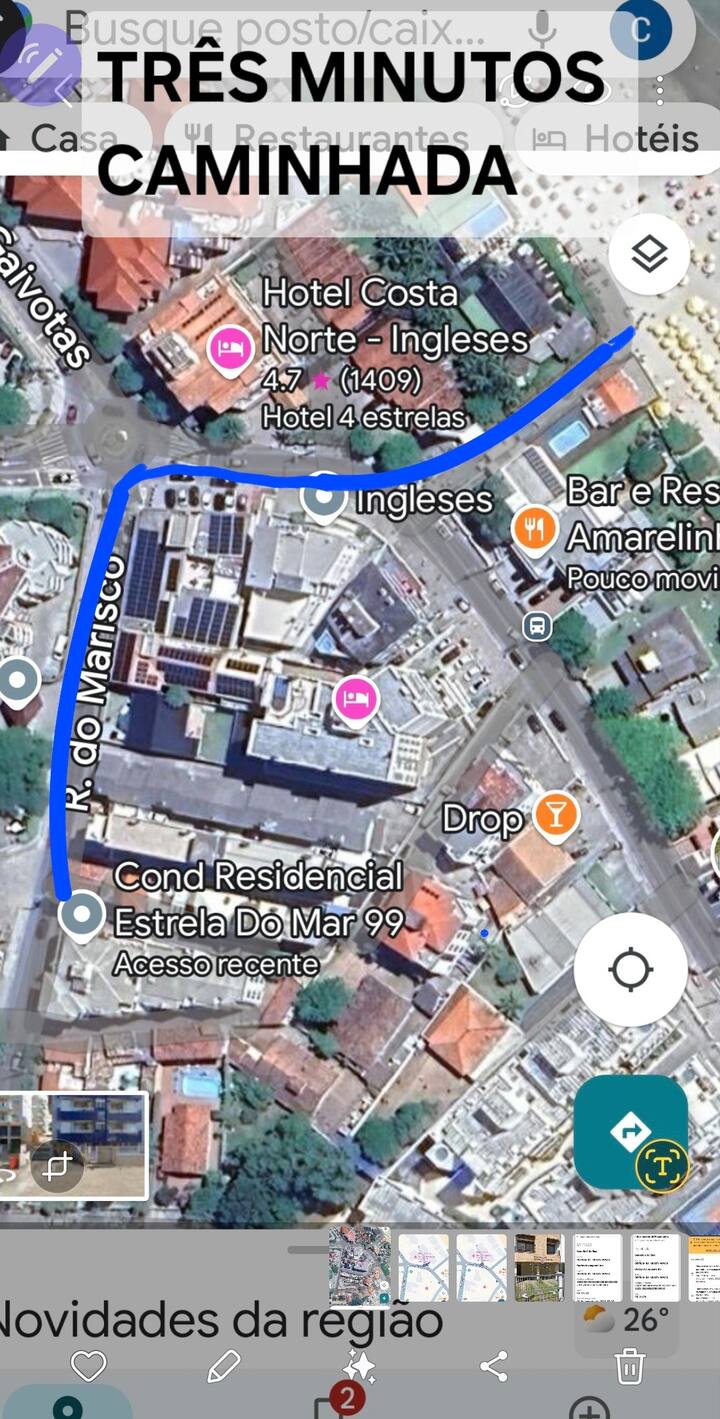
Task: Share this image
Action: coord(494,1366)
